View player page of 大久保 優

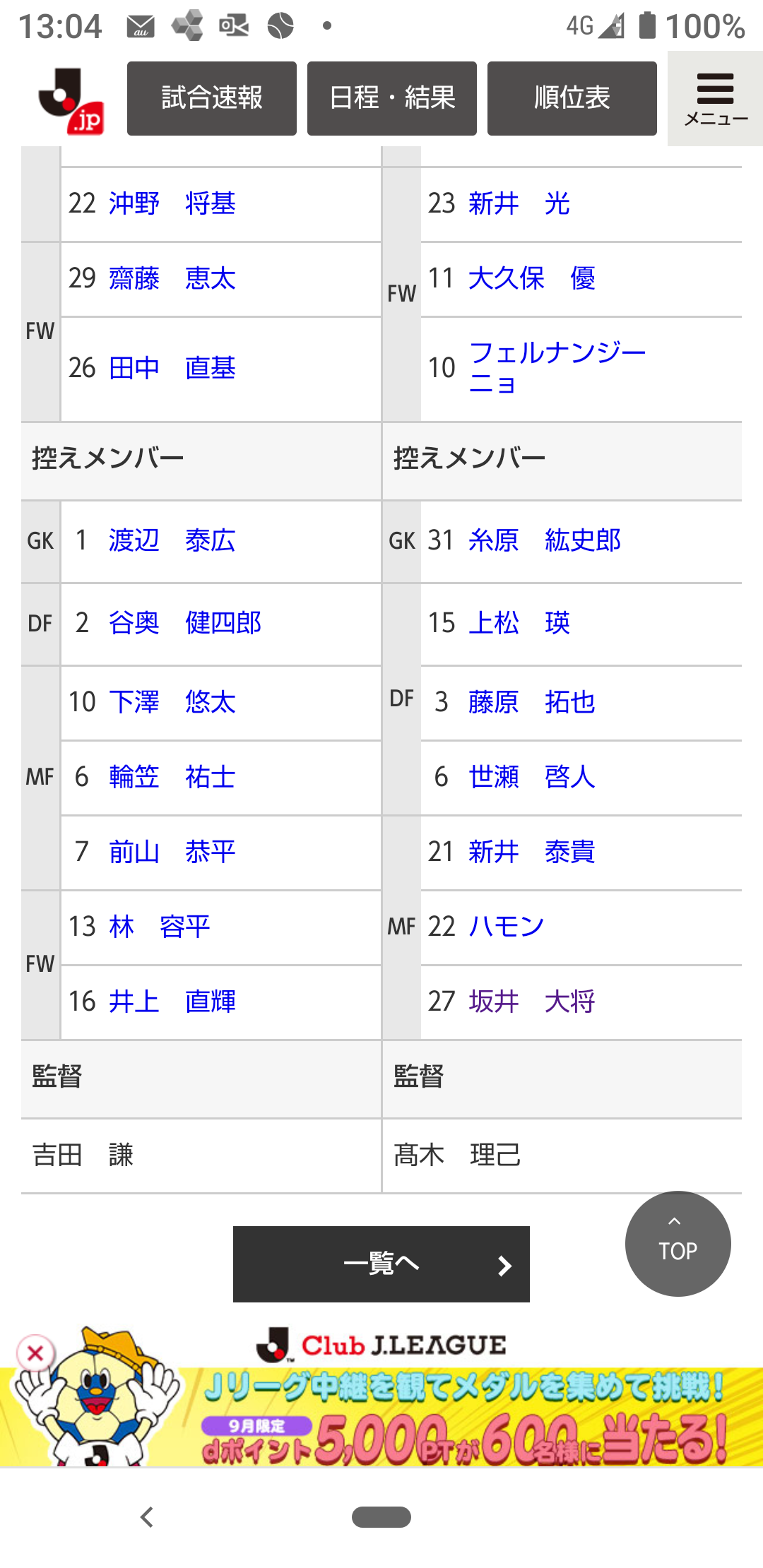pos(531,278)
